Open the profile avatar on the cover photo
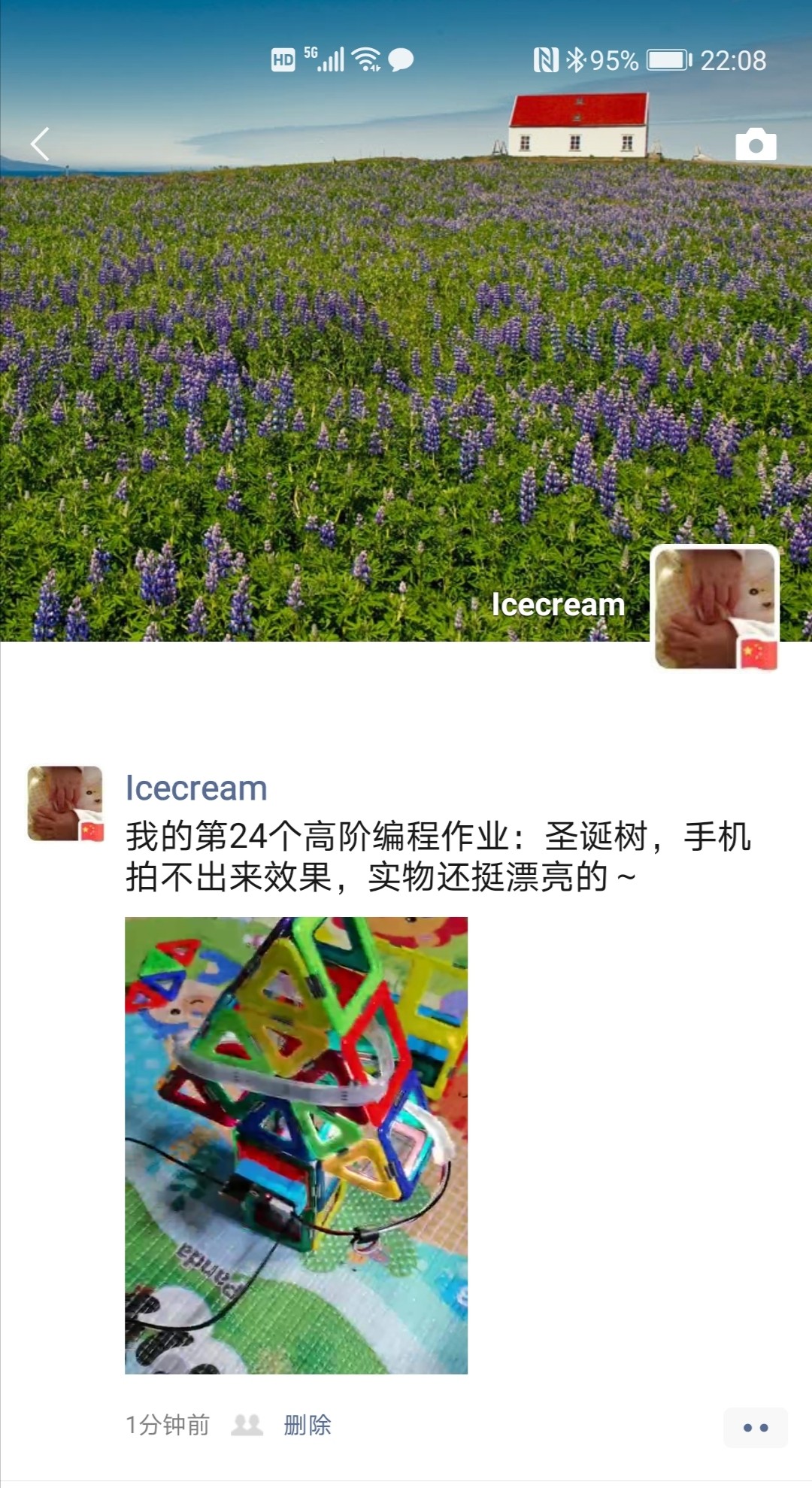The image size is (812, 1488). coord(714,608)
